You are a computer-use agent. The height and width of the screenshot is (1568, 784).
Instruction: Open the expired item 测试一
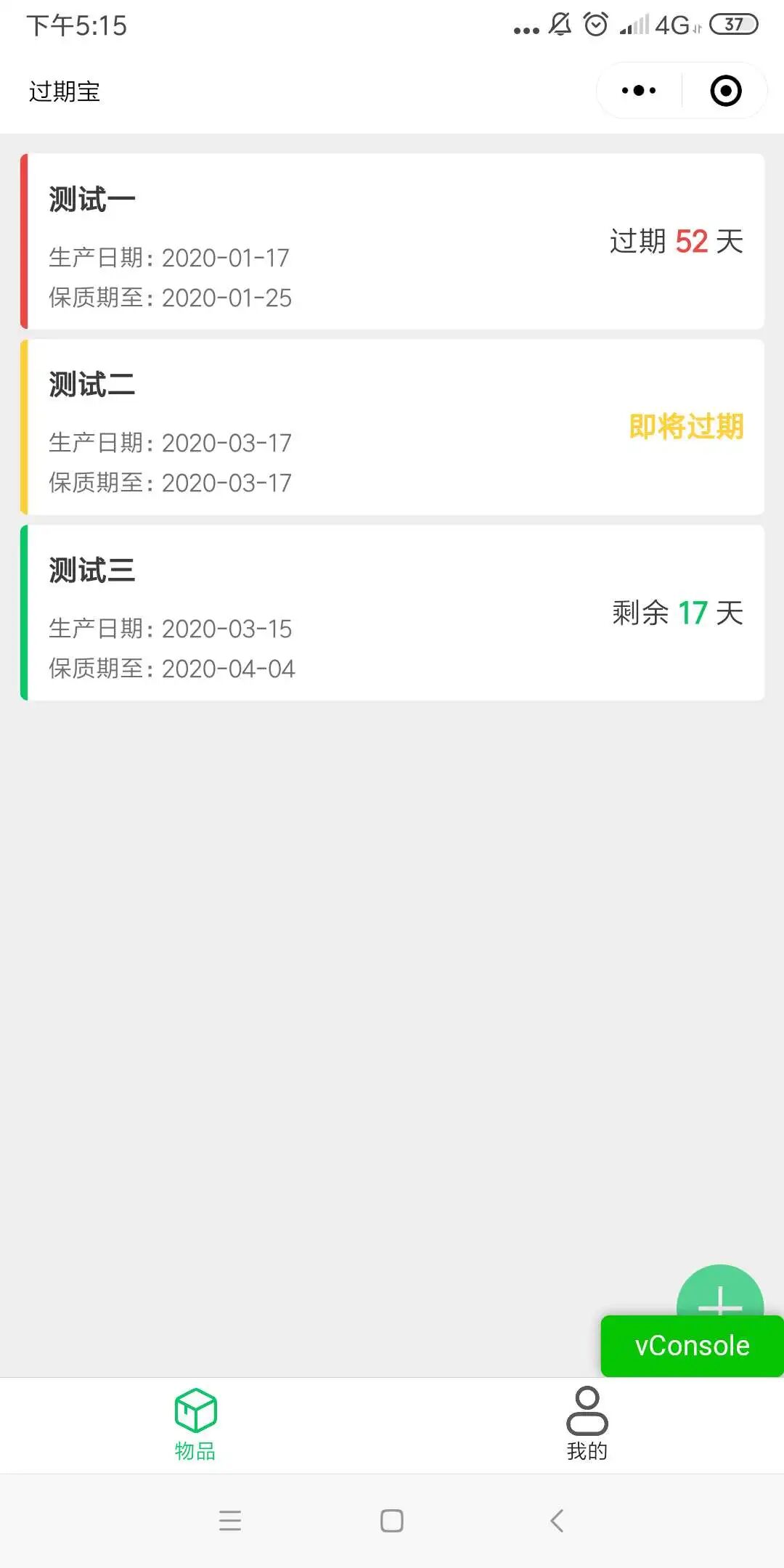pos(392,241)
